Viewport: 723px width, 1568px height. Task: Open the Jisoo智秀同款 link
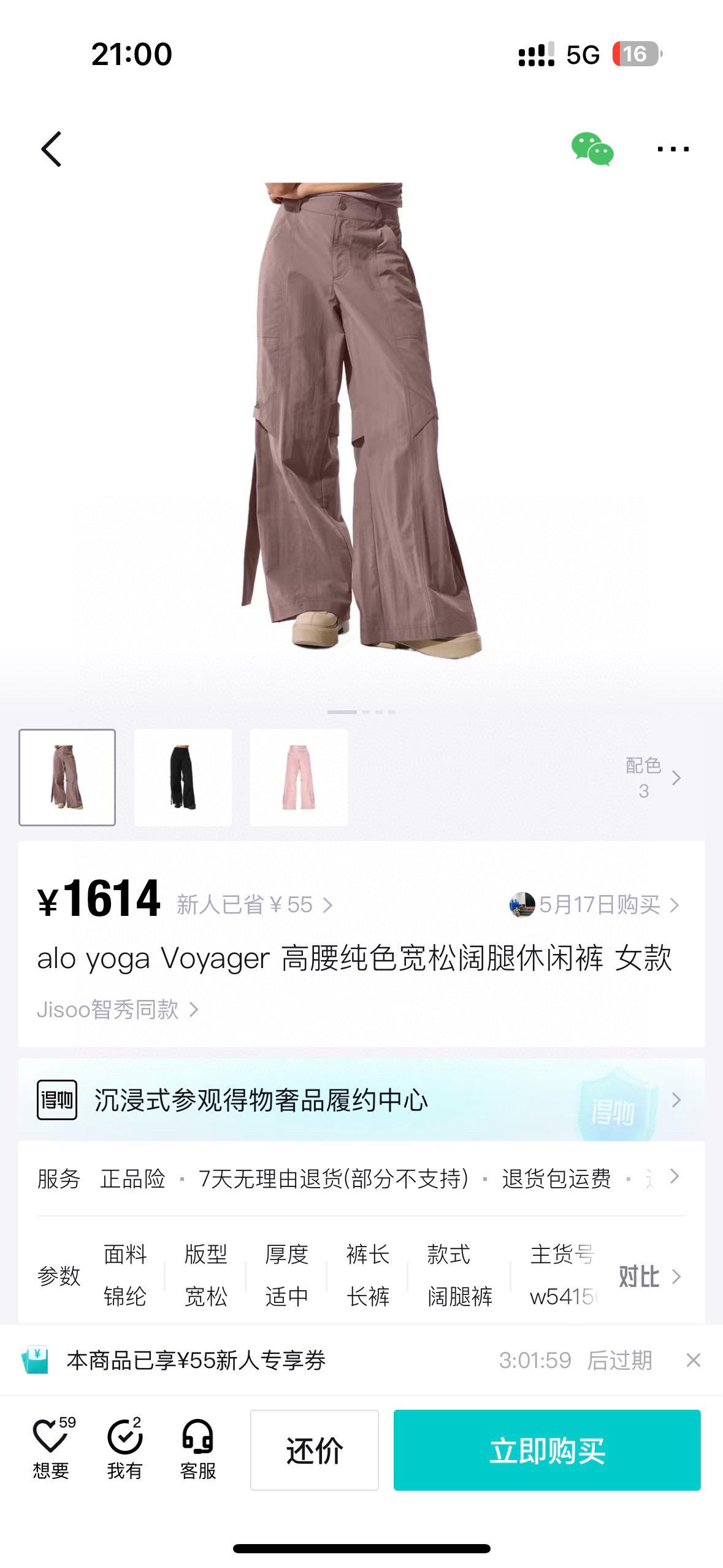[x=117, y=1009]
